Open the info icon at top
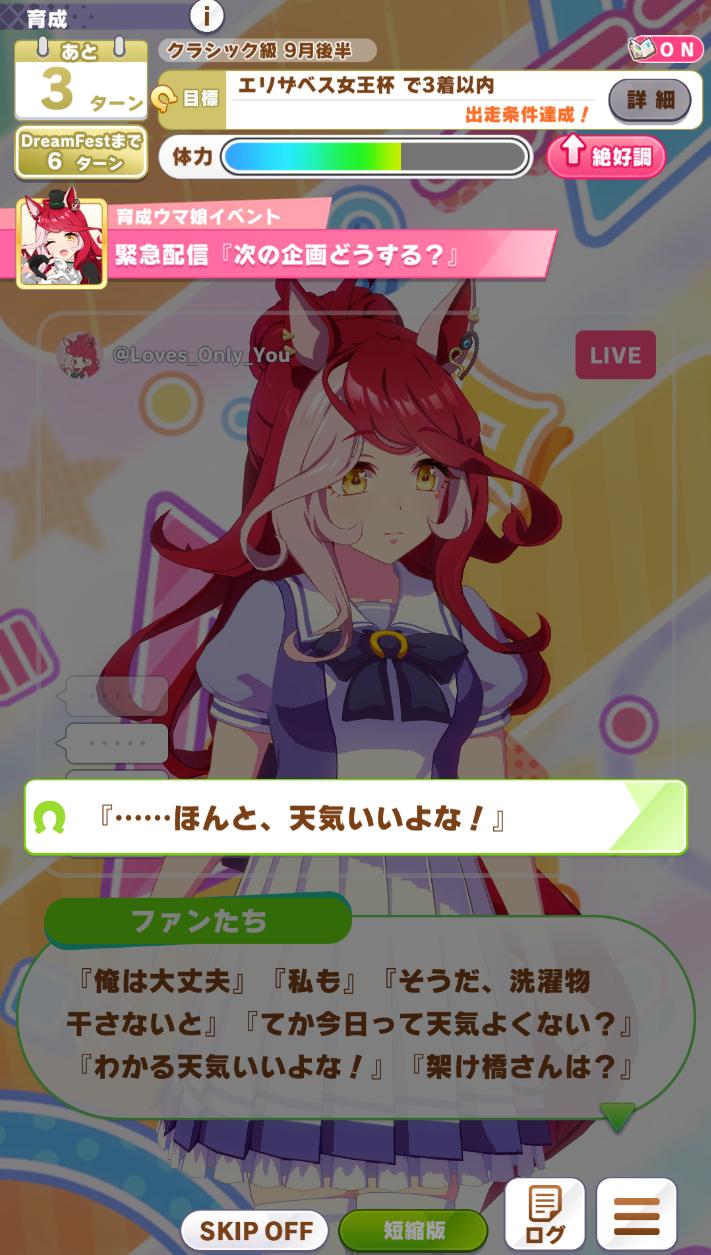This screenshot has width=711, height=1255. tap(206, 17)
